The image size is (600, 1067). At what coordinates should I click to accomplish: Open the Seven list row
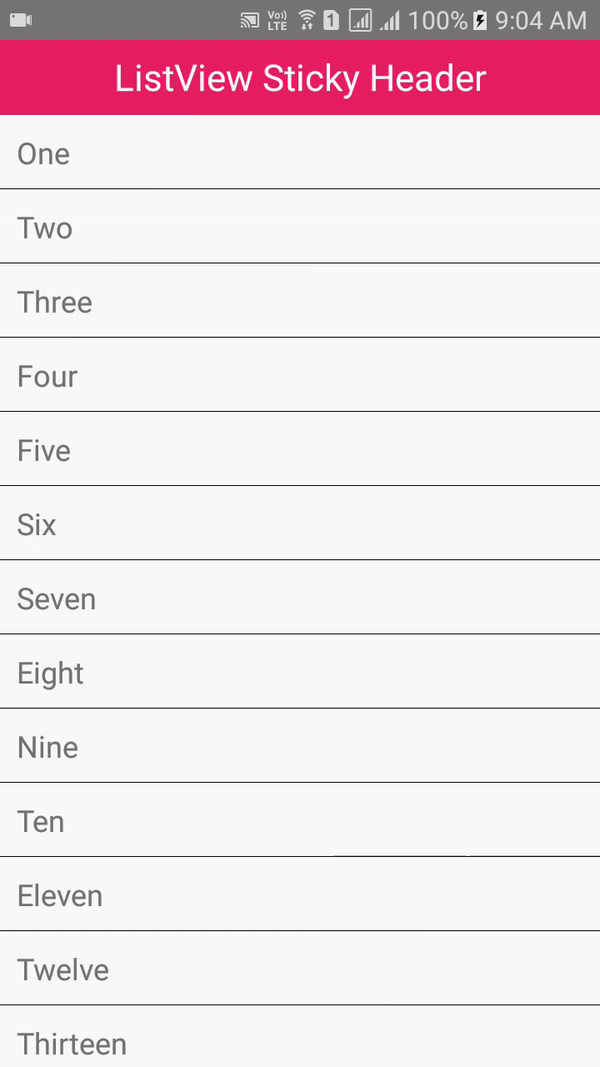point(300,598)
